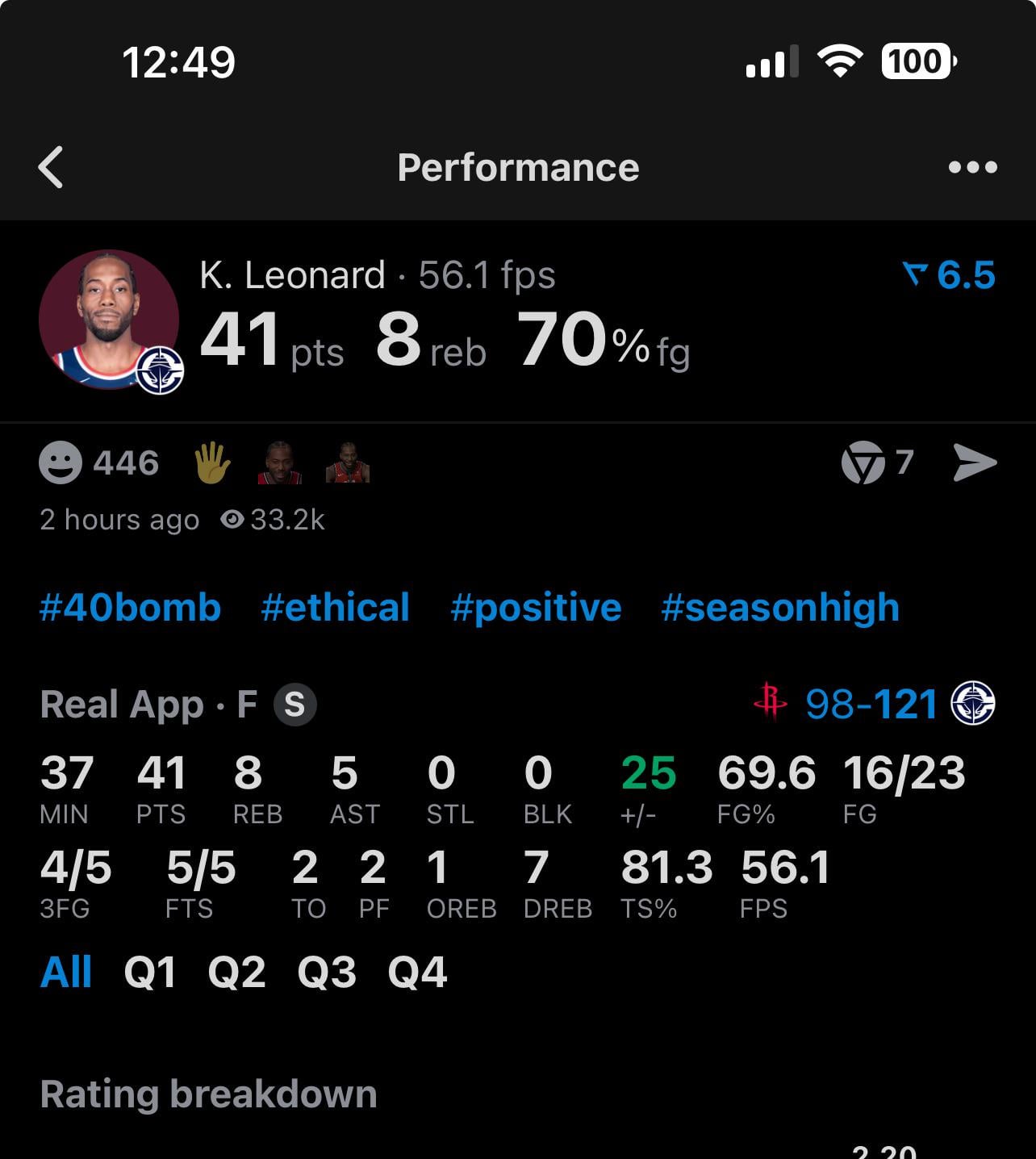
Task: Open the #positive hashtag
Action: [536, 607]
